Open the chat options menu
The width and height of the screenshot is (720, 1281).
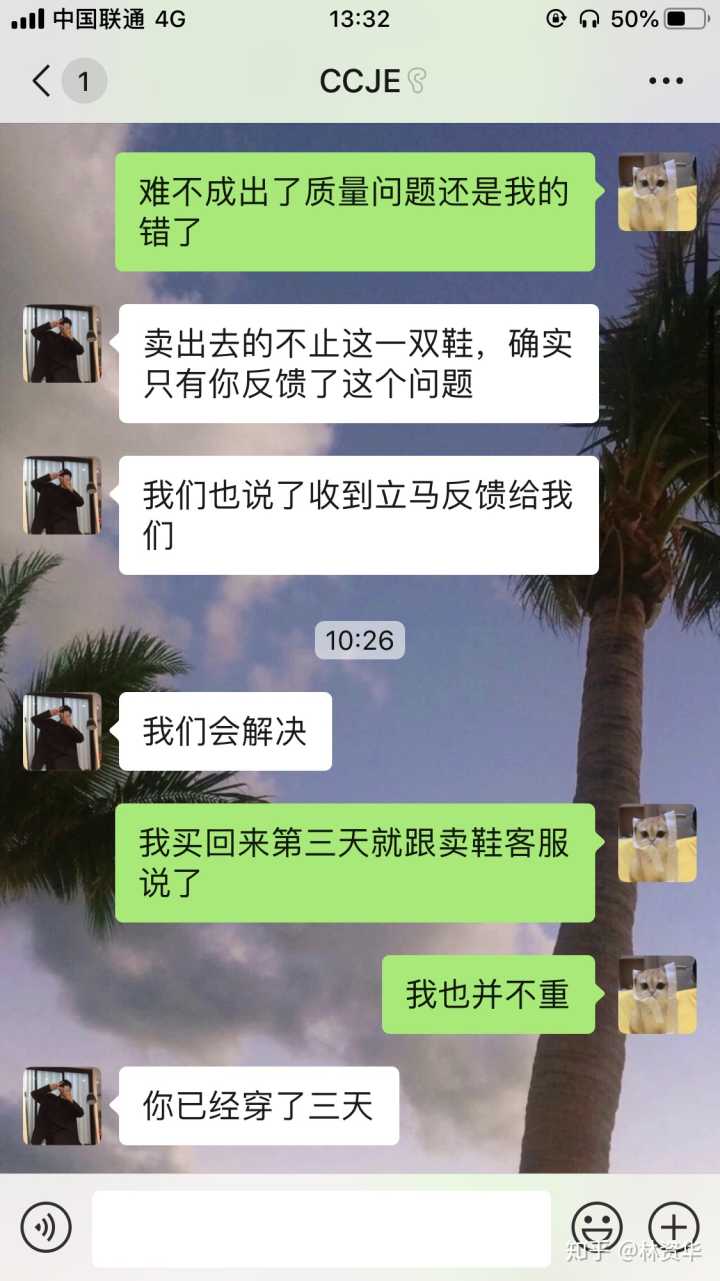coord(665,81)
